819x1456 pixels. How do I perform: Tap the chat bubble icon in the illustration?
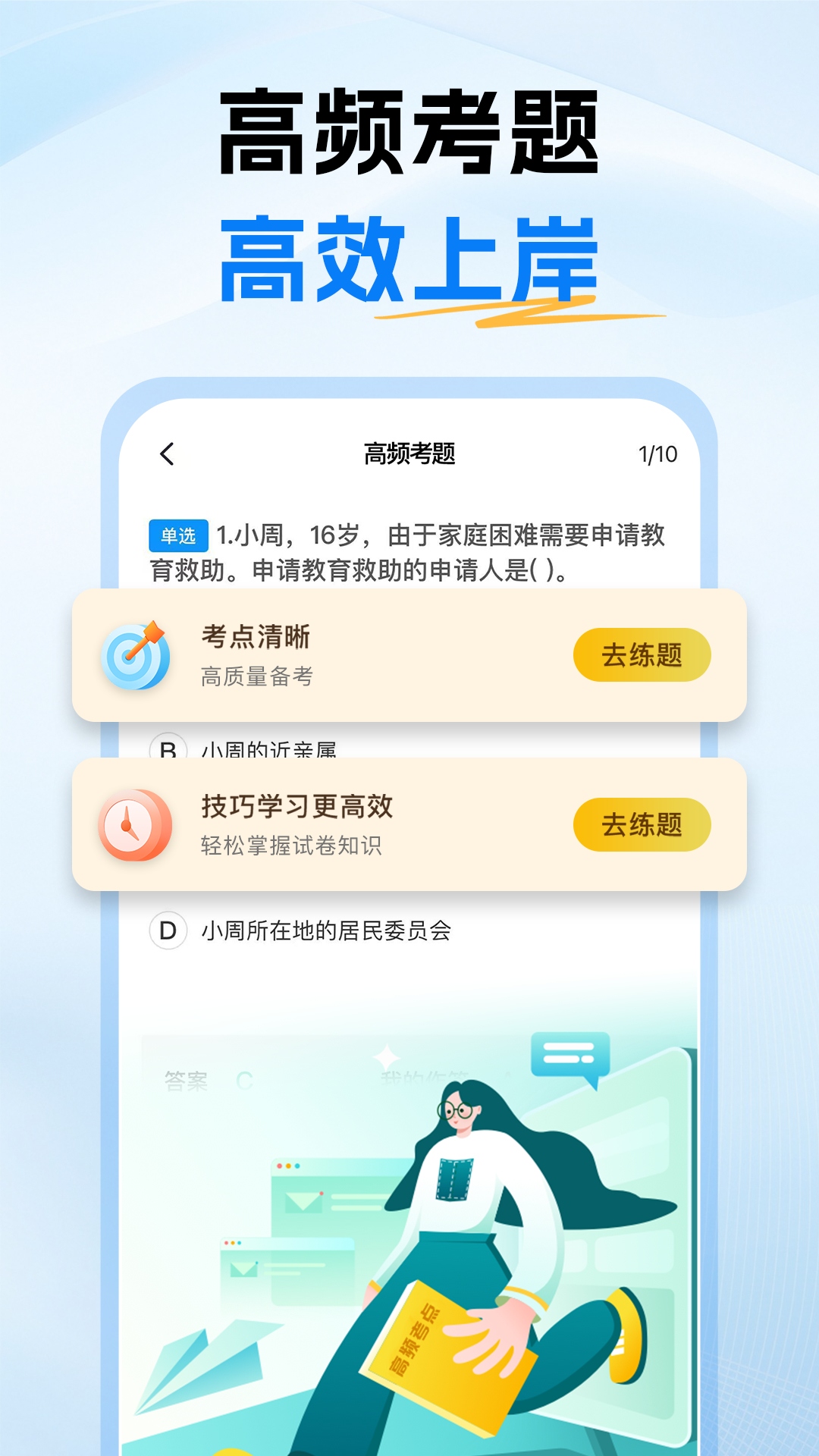click(x=571, y=1055)
